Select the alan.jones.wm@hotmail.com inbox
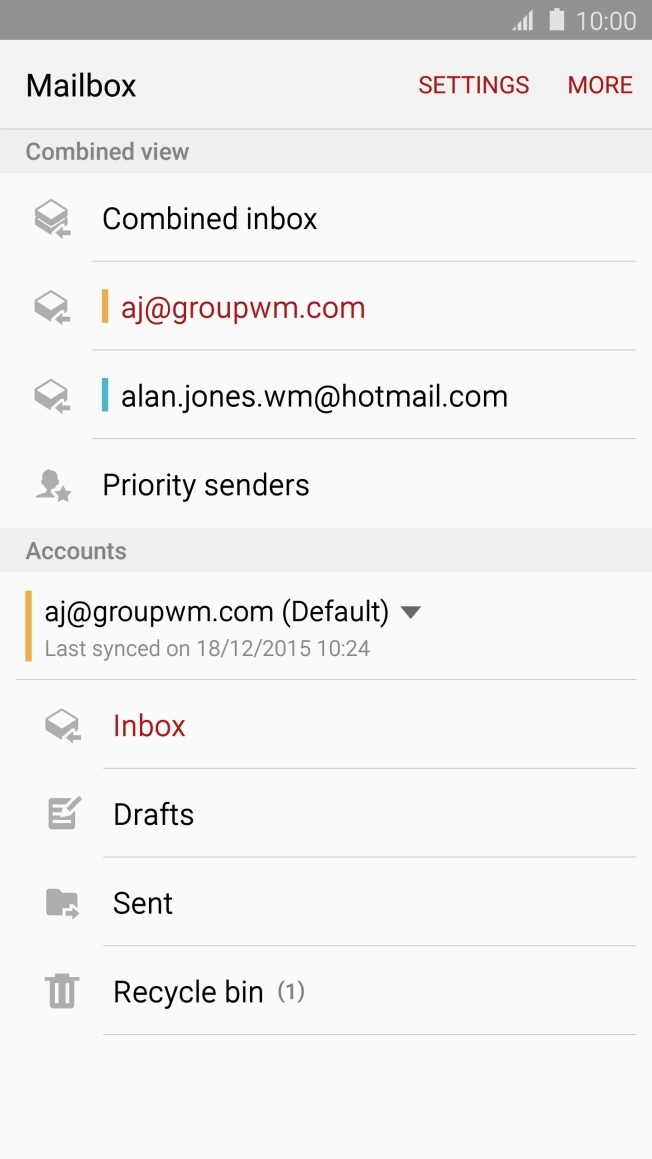The width and height of the screenshot is (652, 1159). click(314, 397)
